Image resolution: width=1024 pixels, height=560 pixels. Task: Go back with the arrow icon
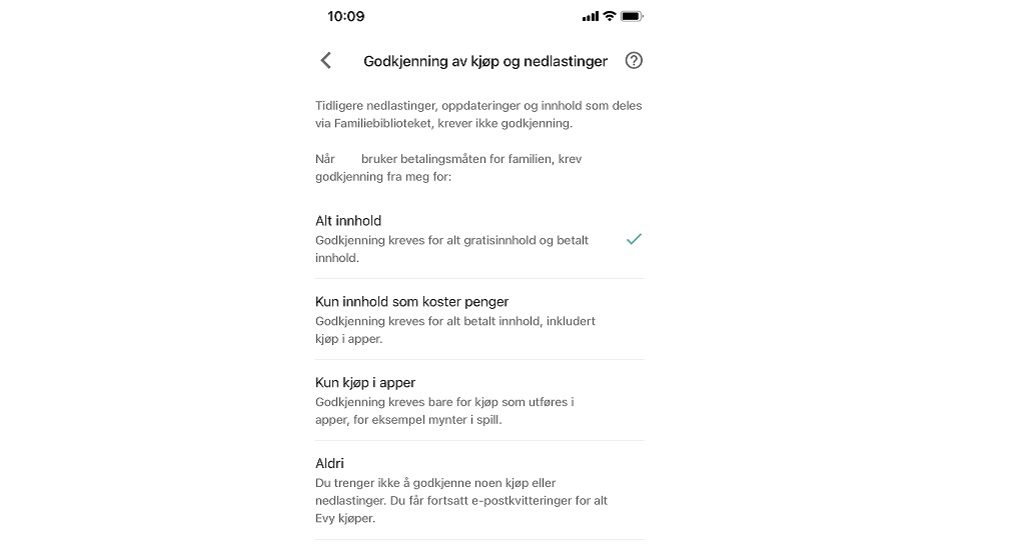pyautogui.click(x=326, y=61)
